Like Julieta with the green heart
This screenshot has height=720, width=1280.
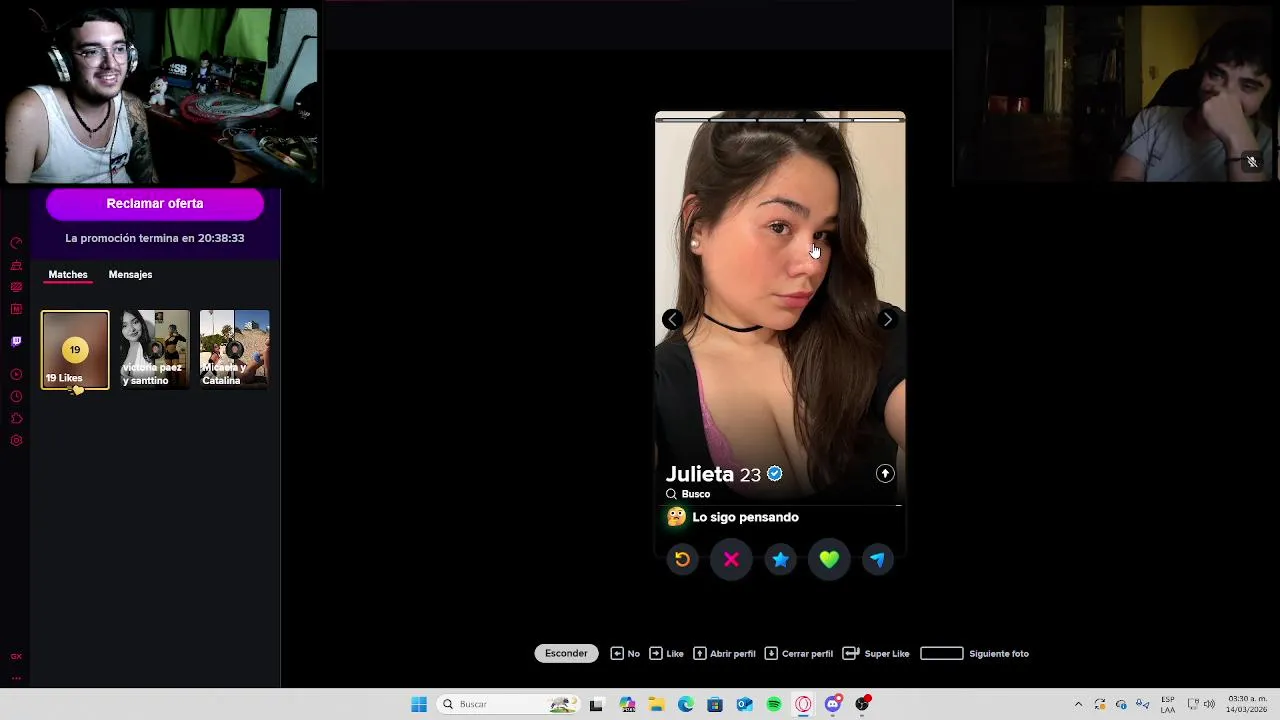coord(829,560)
